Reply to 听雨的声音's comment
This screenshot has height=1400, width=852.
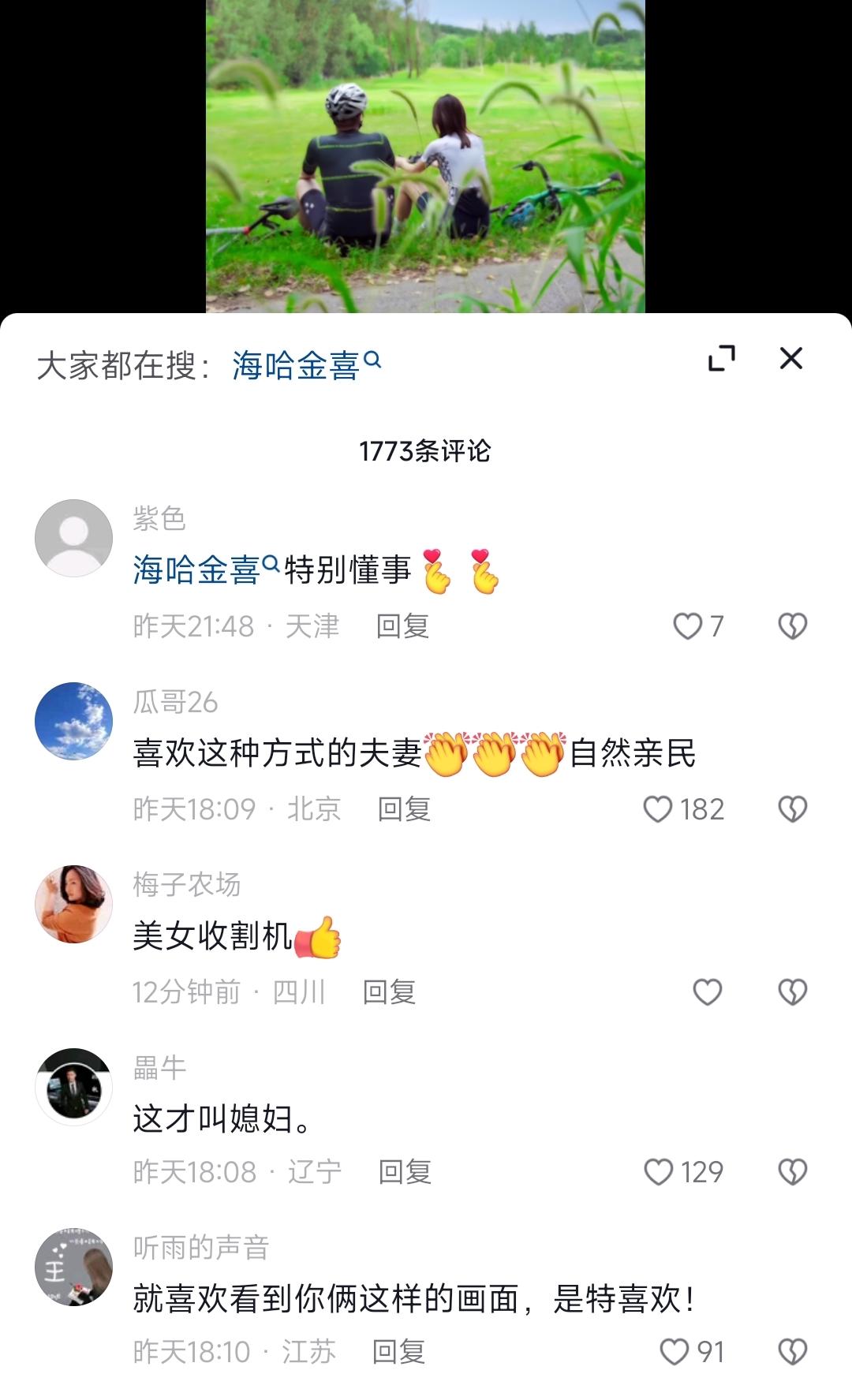point(398,1352)
